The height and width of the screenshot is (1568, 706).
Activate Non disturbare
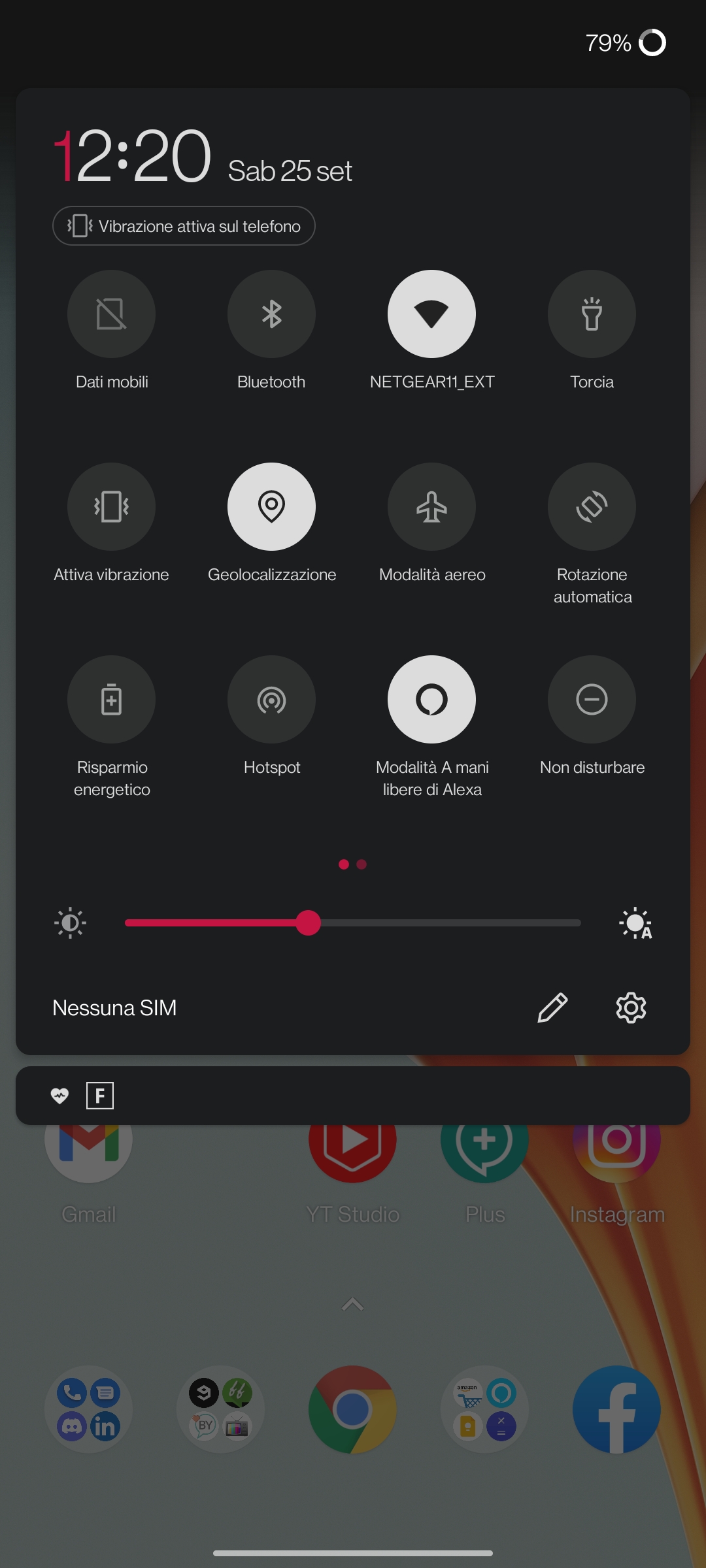[592, 699]
